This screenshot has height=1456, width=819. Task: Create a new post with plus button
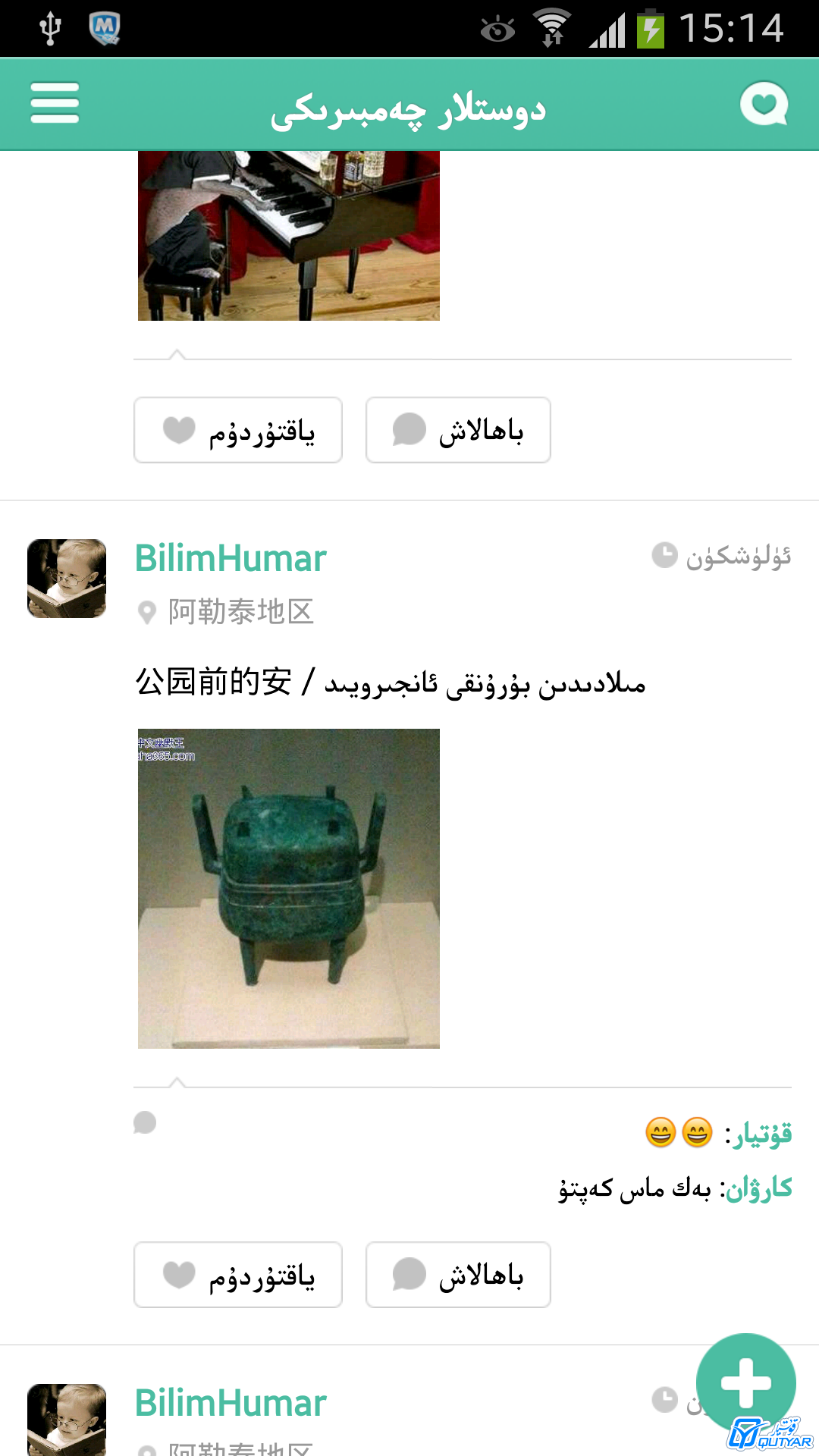(746, 1383)
